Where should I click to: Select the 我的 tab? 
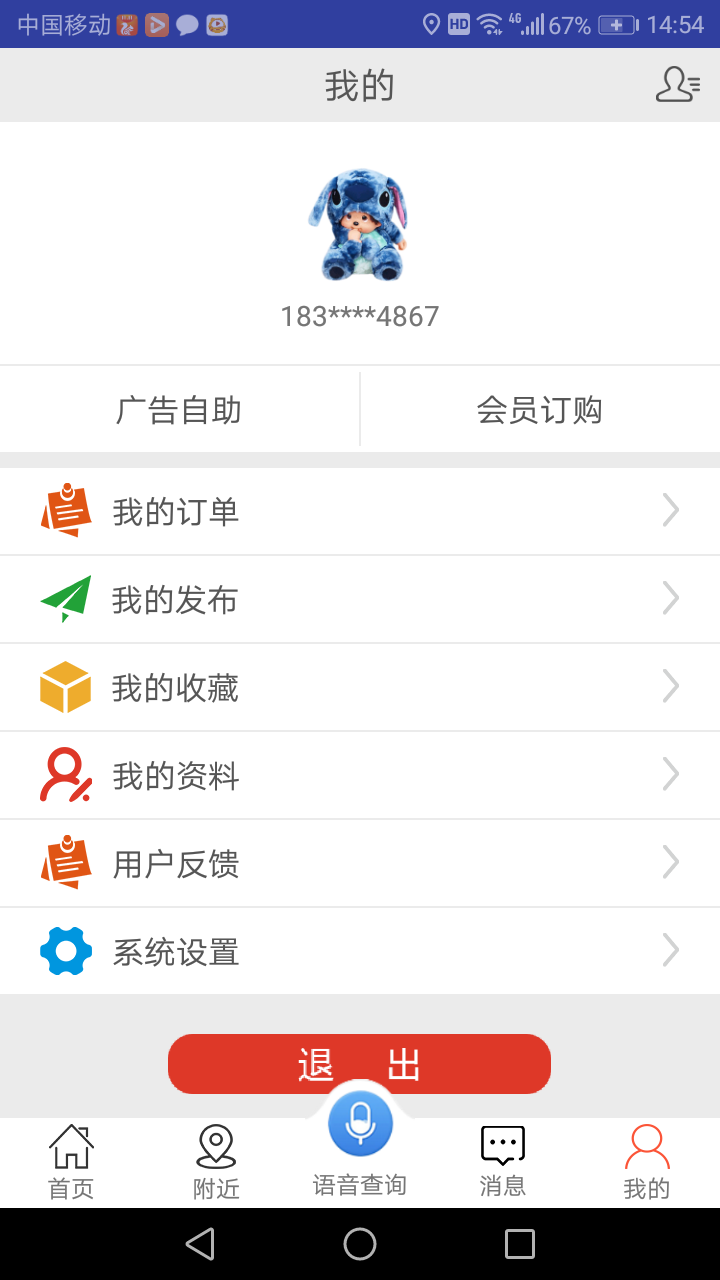(647, 1162)
